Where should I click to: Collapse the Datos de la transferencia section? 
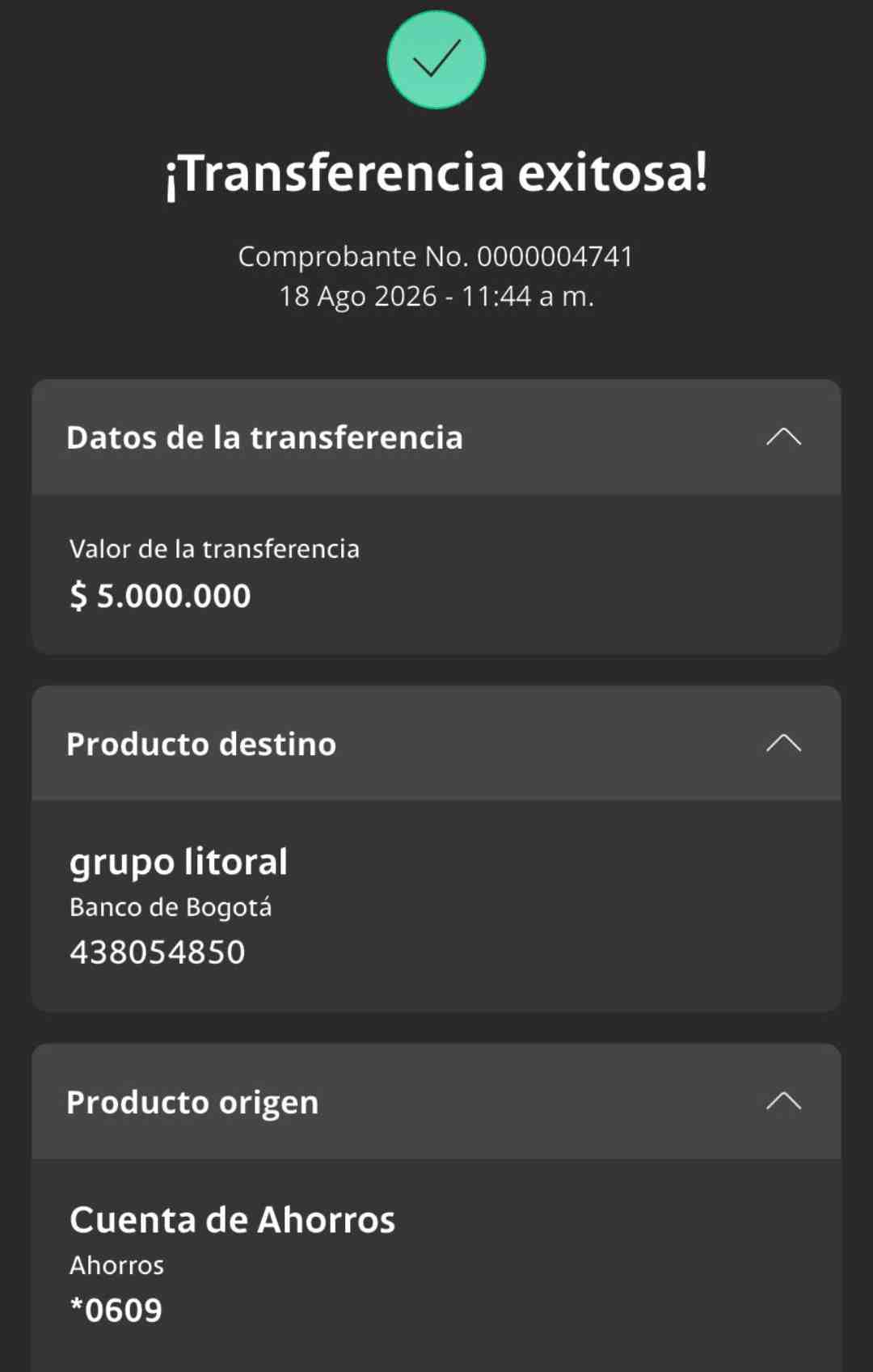click(783, 437)
